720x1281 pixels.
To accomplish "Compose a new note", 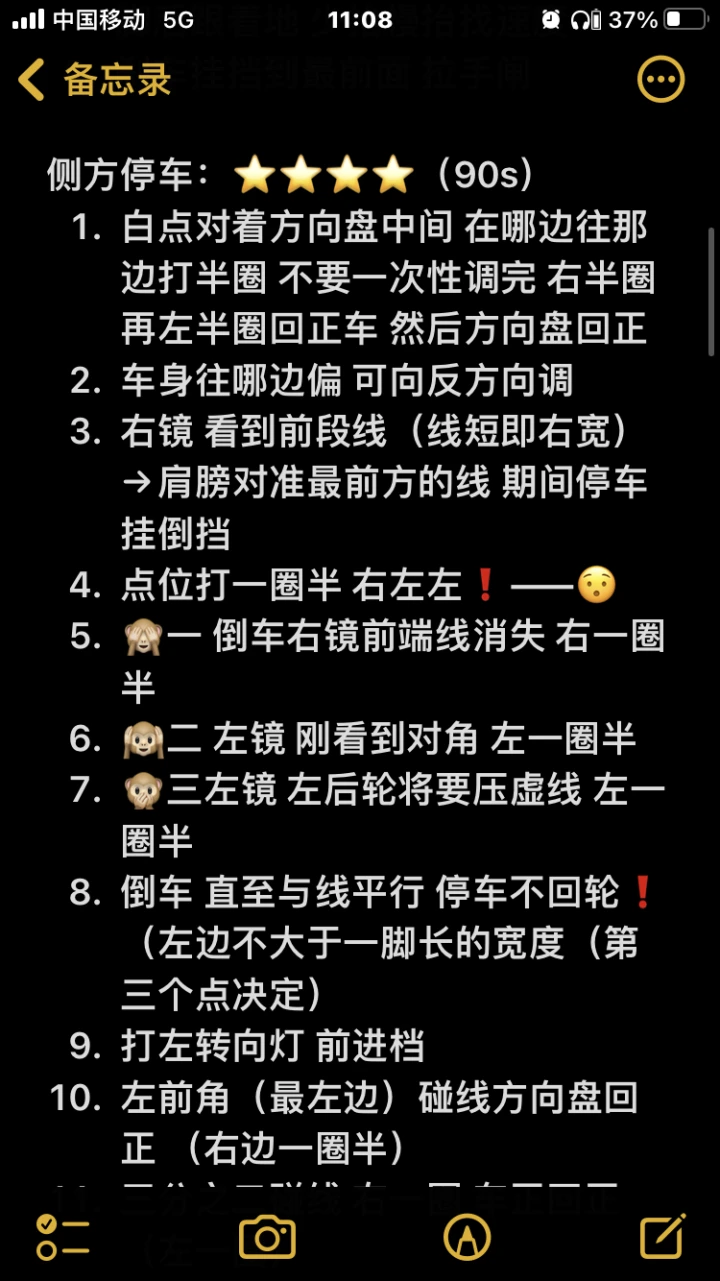I will click(663, 1236).
